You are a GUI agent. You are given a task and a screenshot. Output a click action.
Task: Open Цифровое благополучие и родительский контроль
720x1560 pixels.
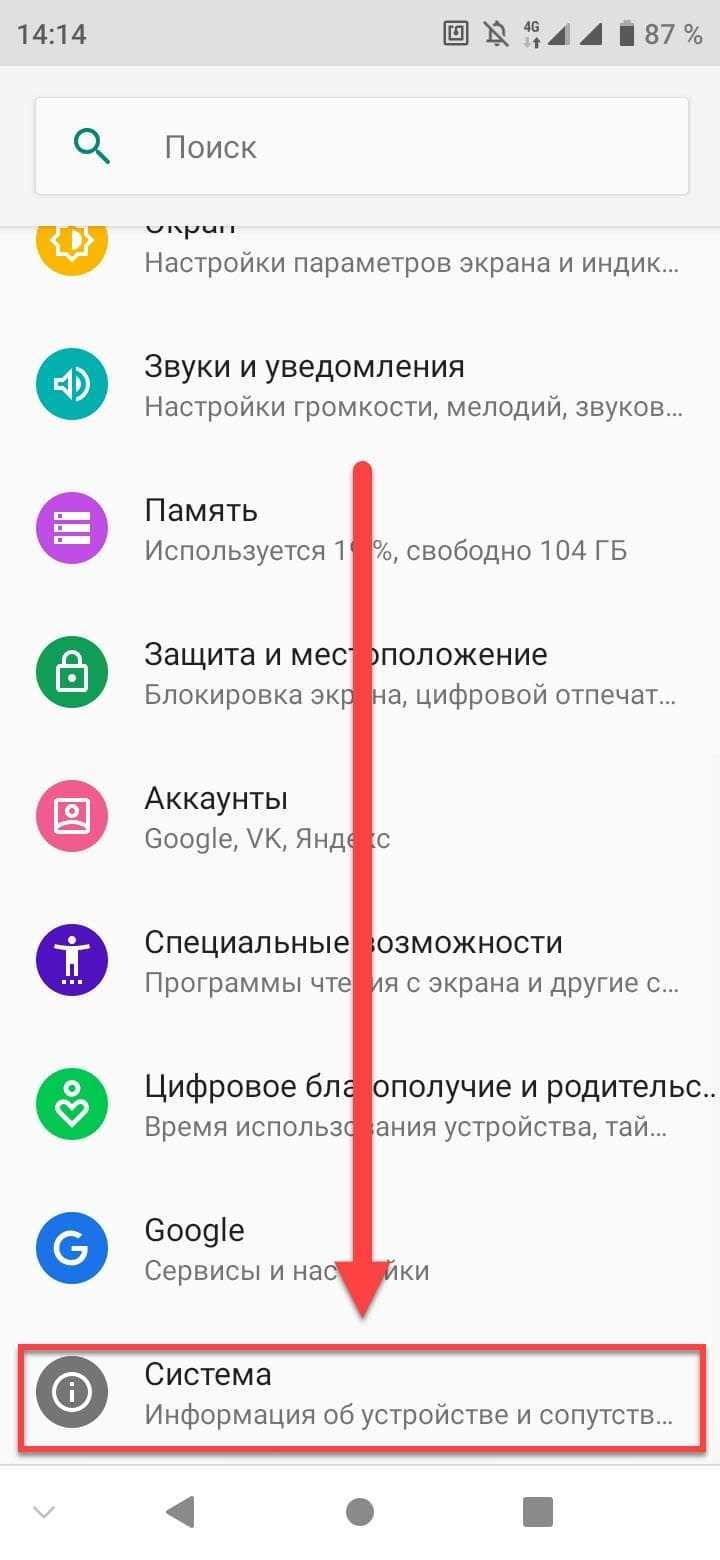[400, 1105]
